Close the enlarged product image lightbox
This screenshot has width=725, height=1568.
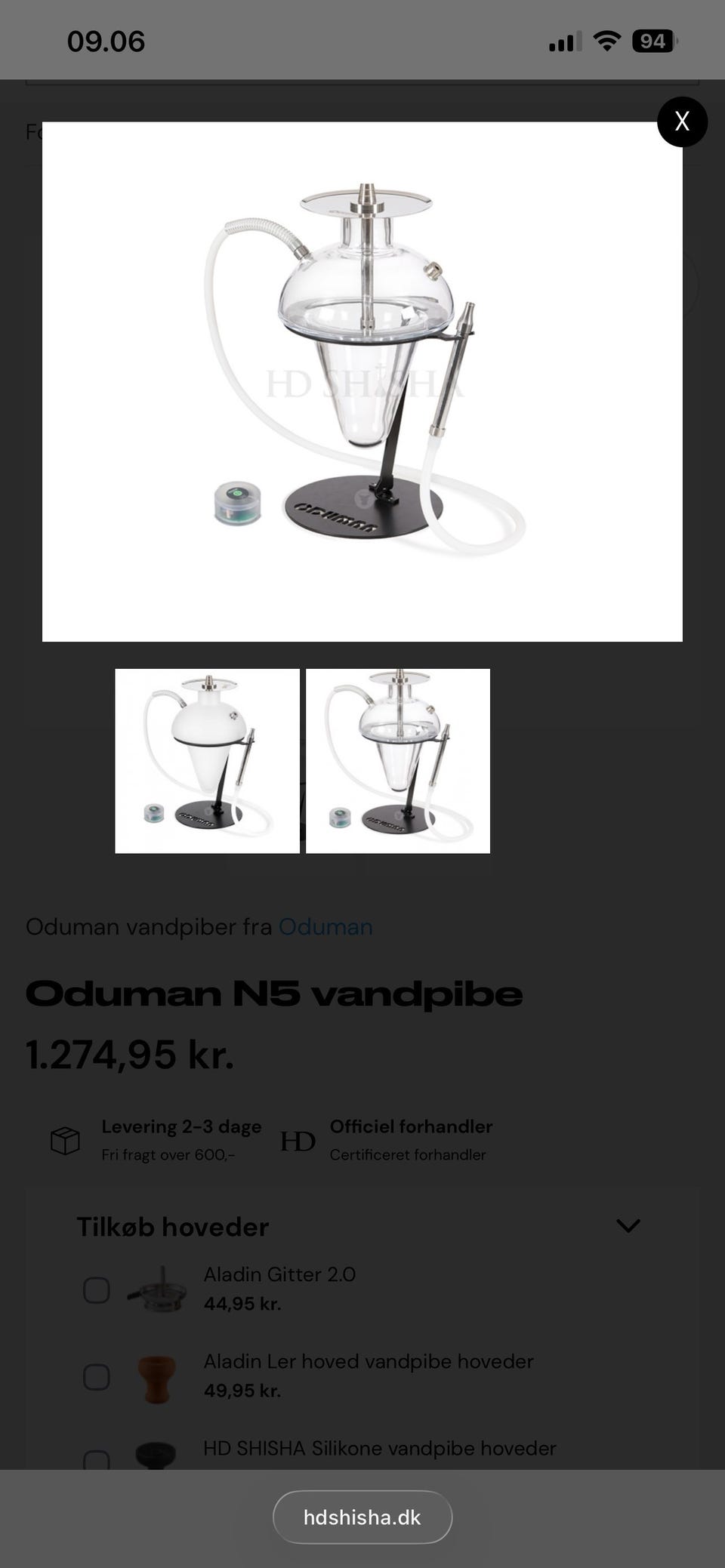(x=682, y=122)
